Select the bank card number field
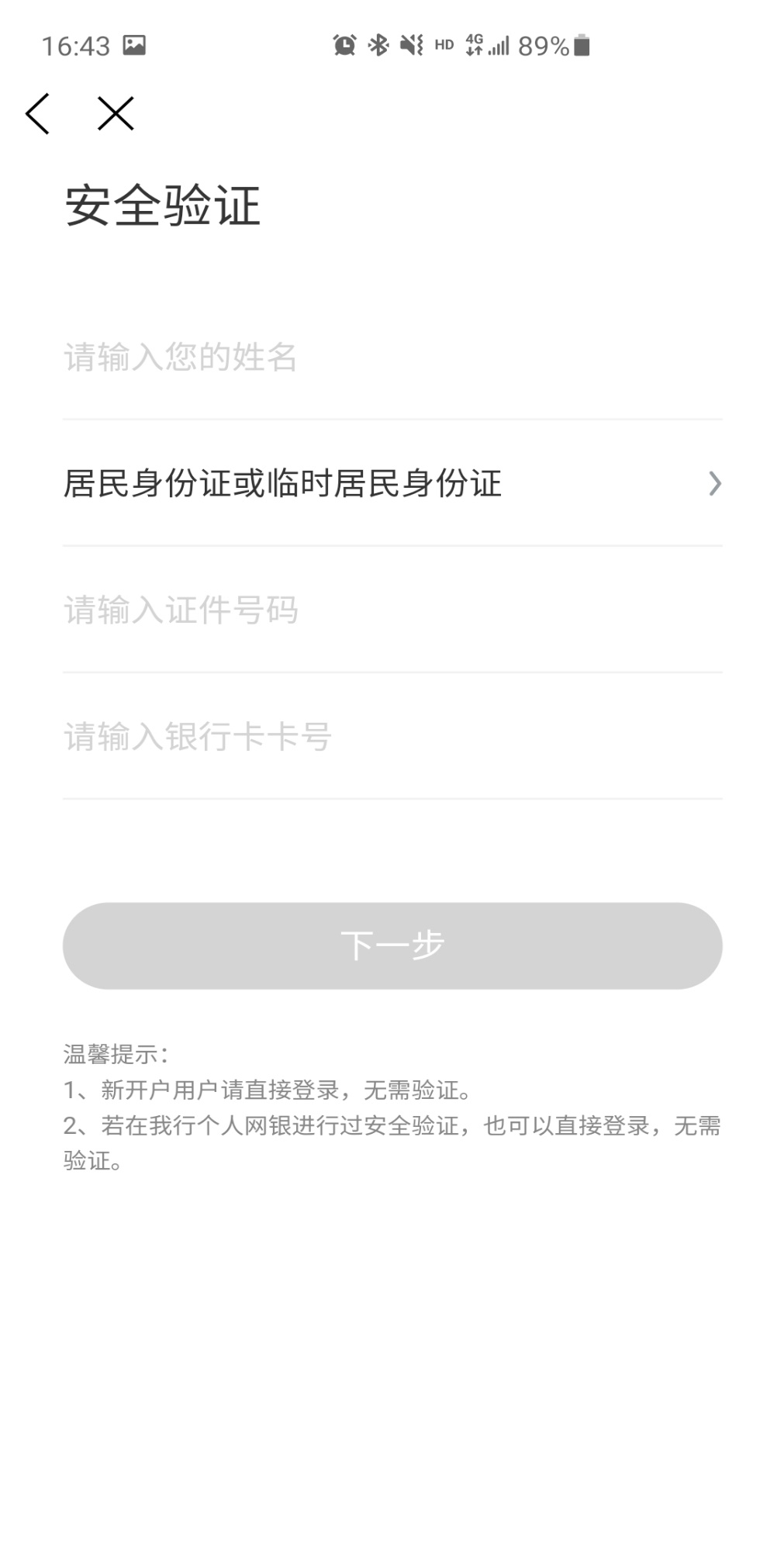Screen dimensions: 784x1562 point(392,737)
